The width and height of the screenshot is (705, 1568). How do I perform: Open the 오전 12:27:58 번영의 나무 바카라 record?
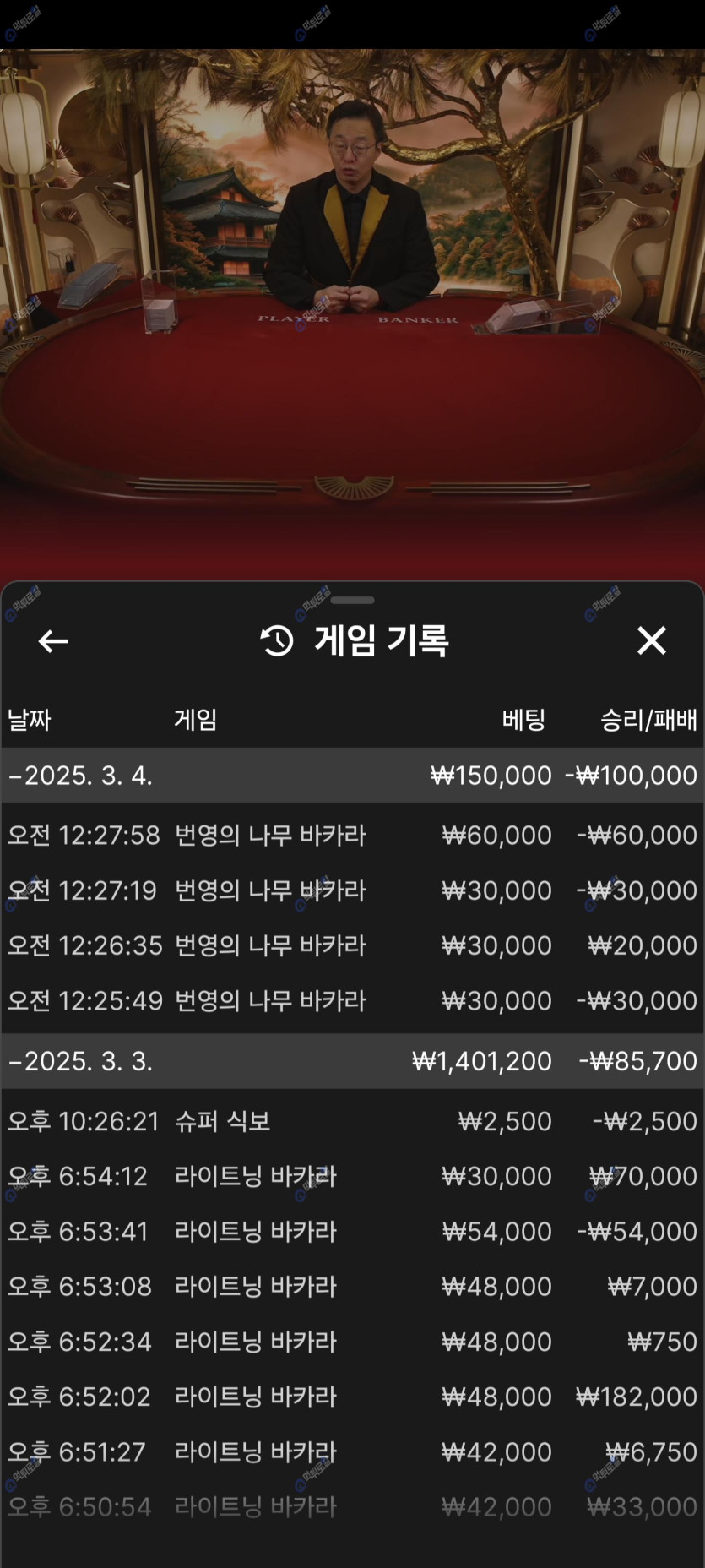click(x=352, y=836)
